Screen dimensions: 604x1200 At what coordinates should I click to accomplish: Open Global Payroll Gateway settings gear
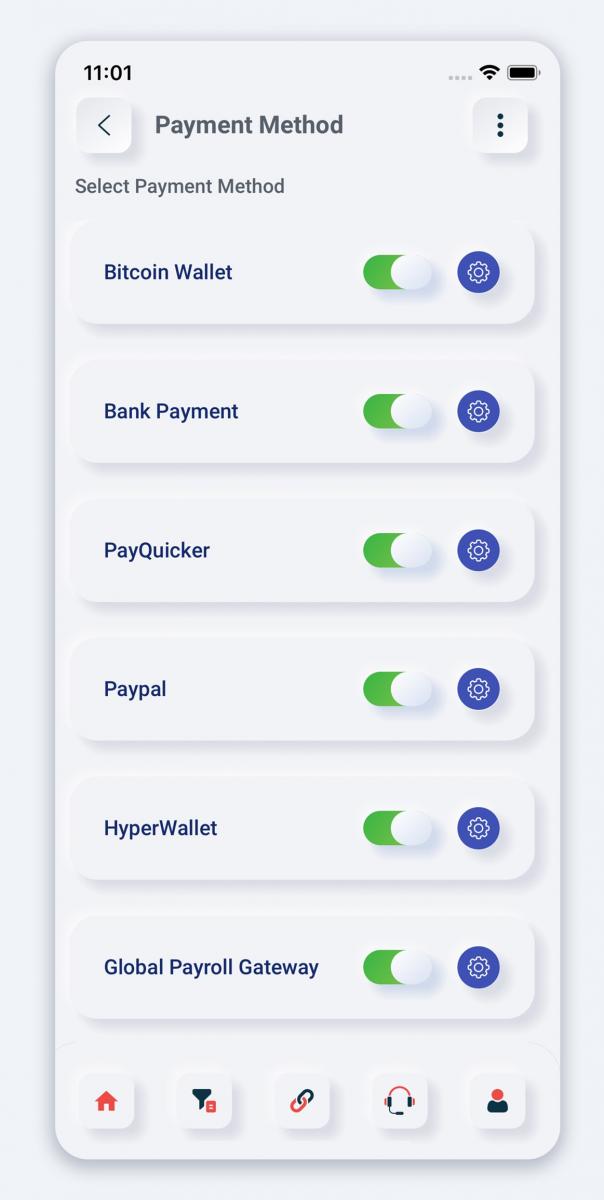(478, 967)
